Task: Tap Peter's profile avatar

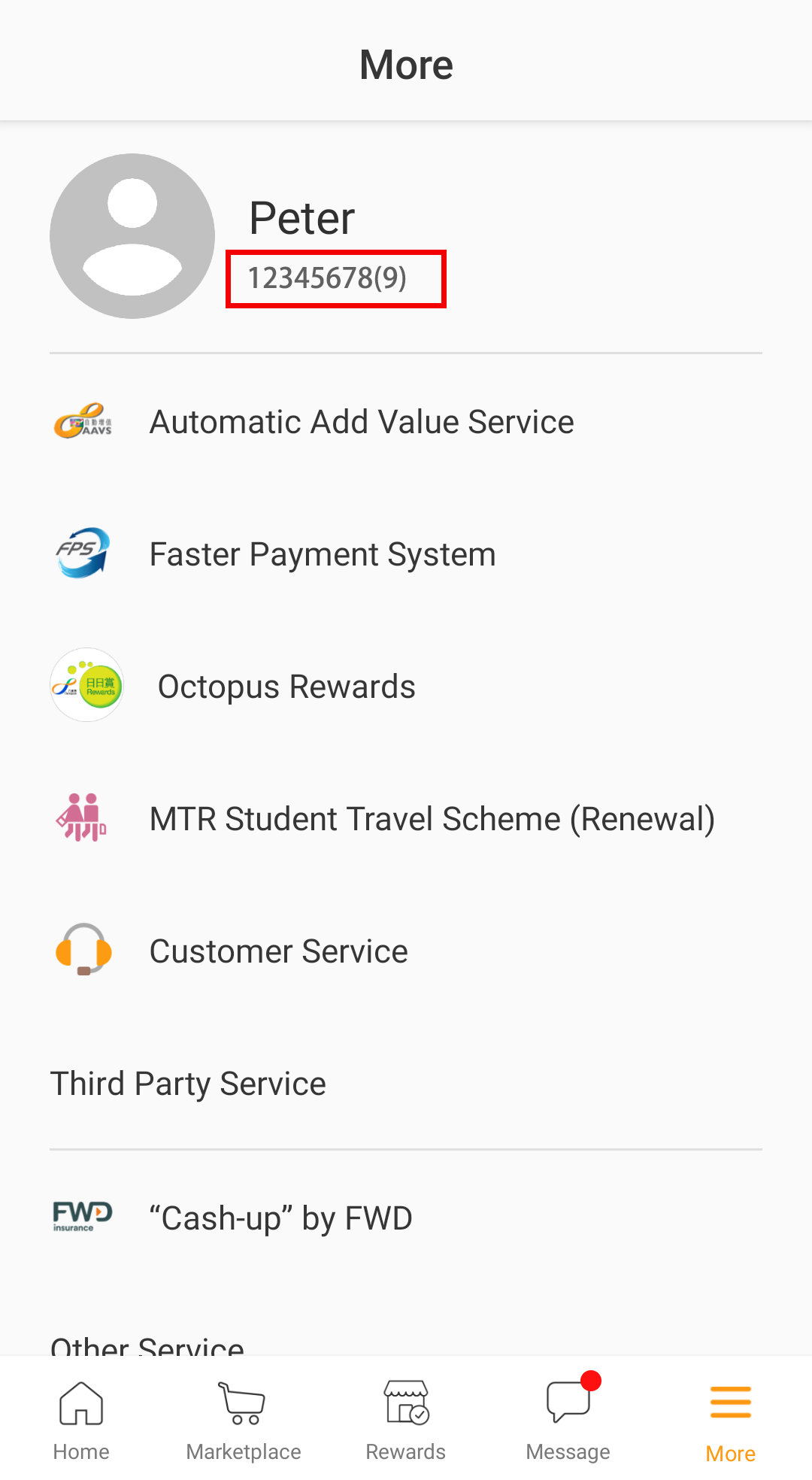Action: pos(132,236)
